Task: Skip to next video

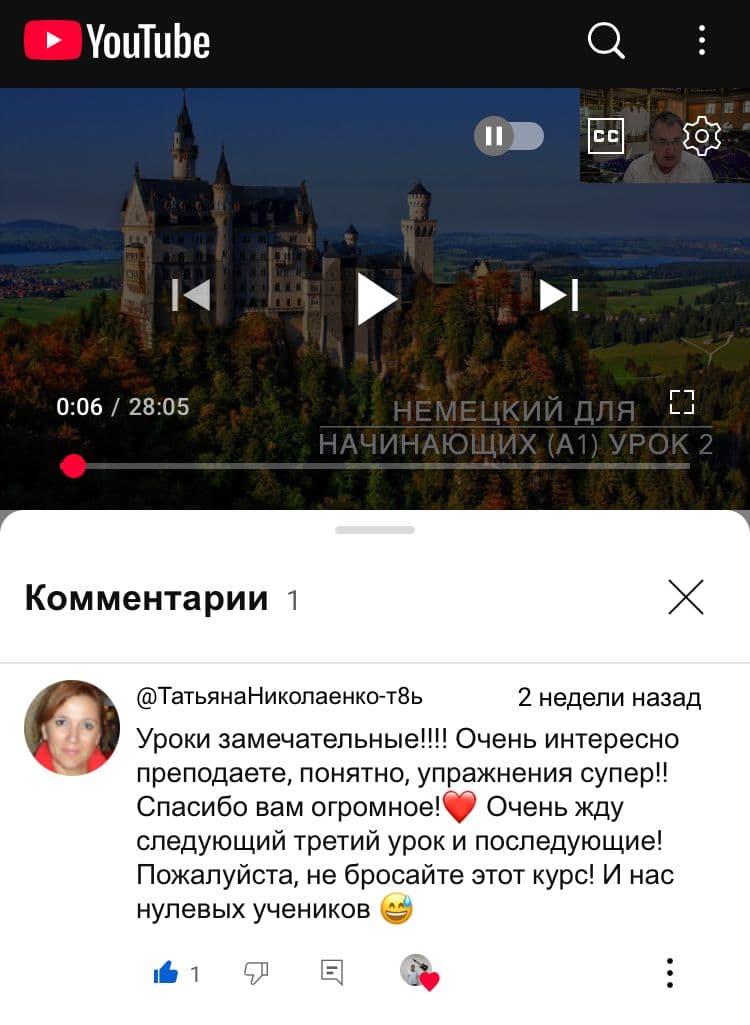Action: click(x=559, y=295)
